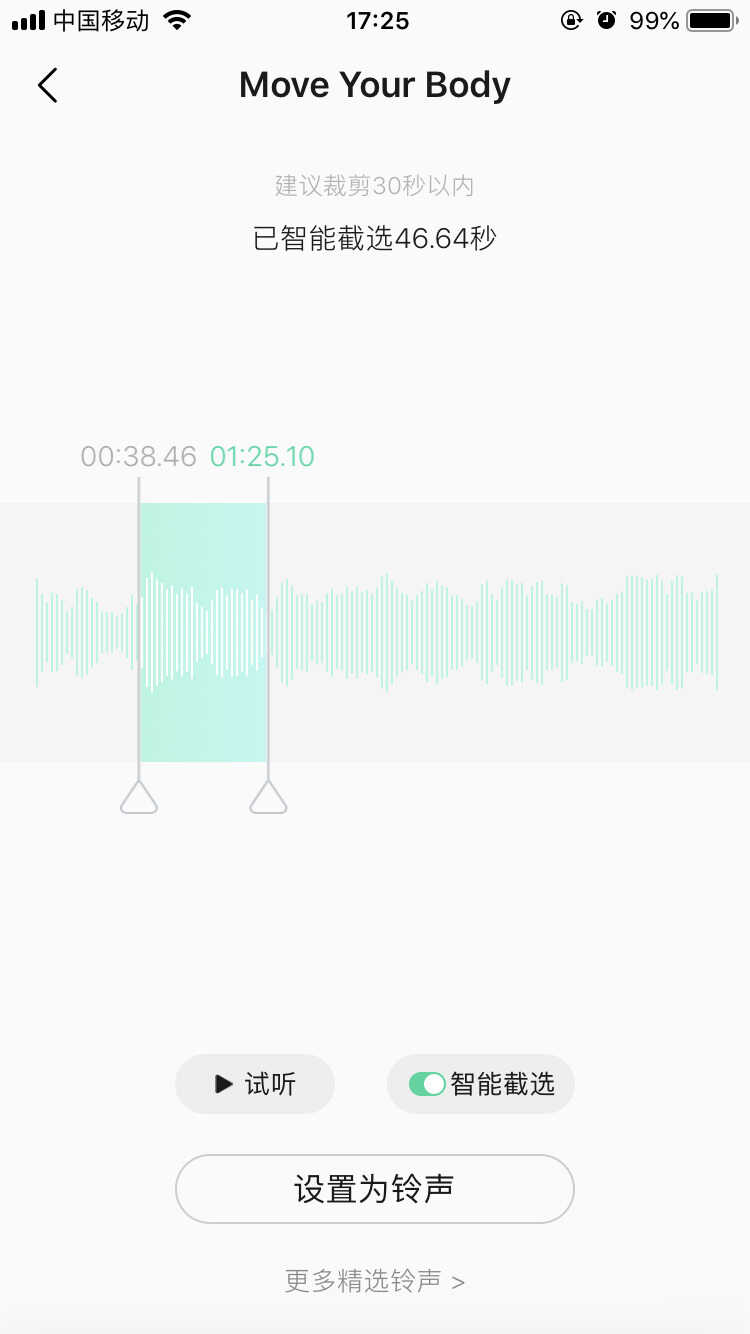The image size is (750, 1334).
Task: Tap the start handle at 00:38.46
Action: click(139, 797)
